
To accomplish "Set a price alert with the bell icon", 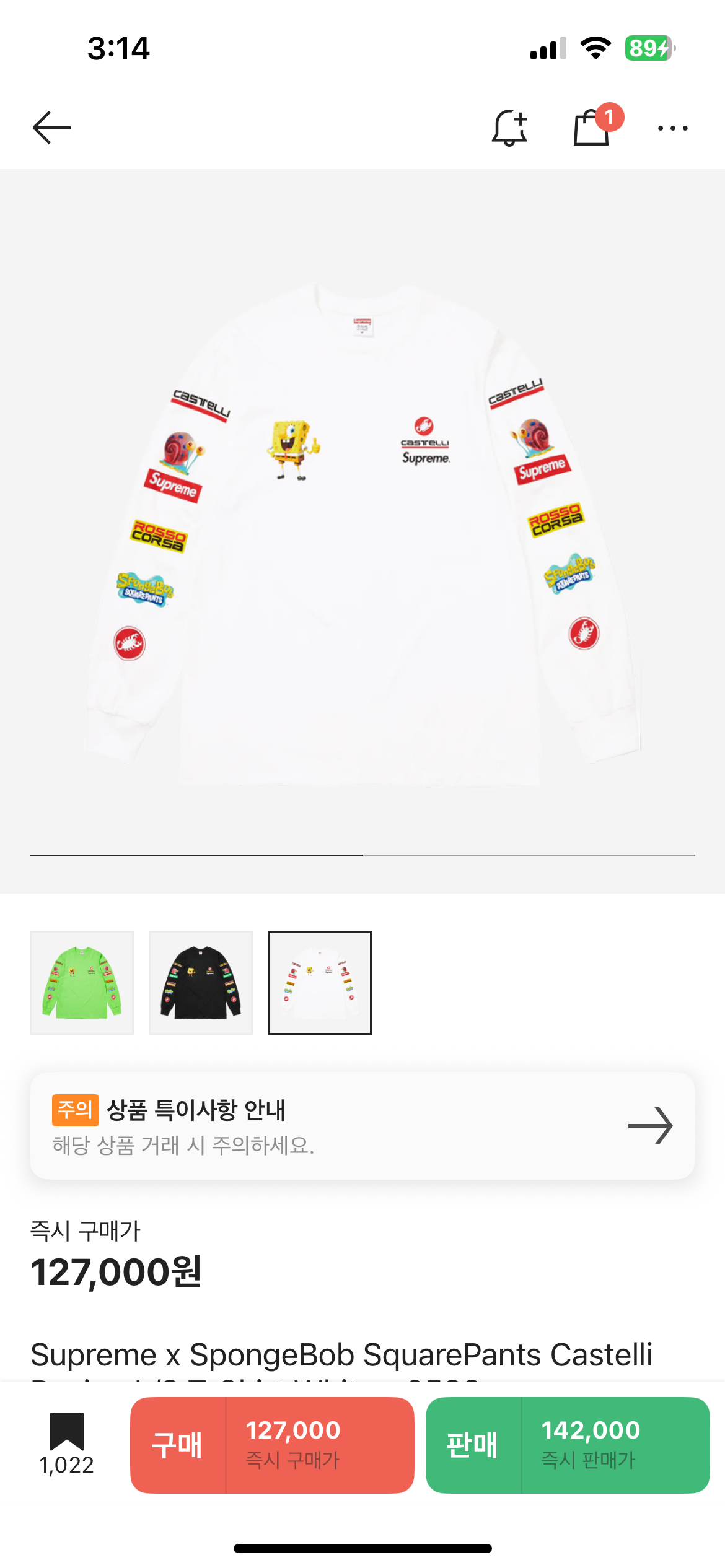I will click(509, 128).
